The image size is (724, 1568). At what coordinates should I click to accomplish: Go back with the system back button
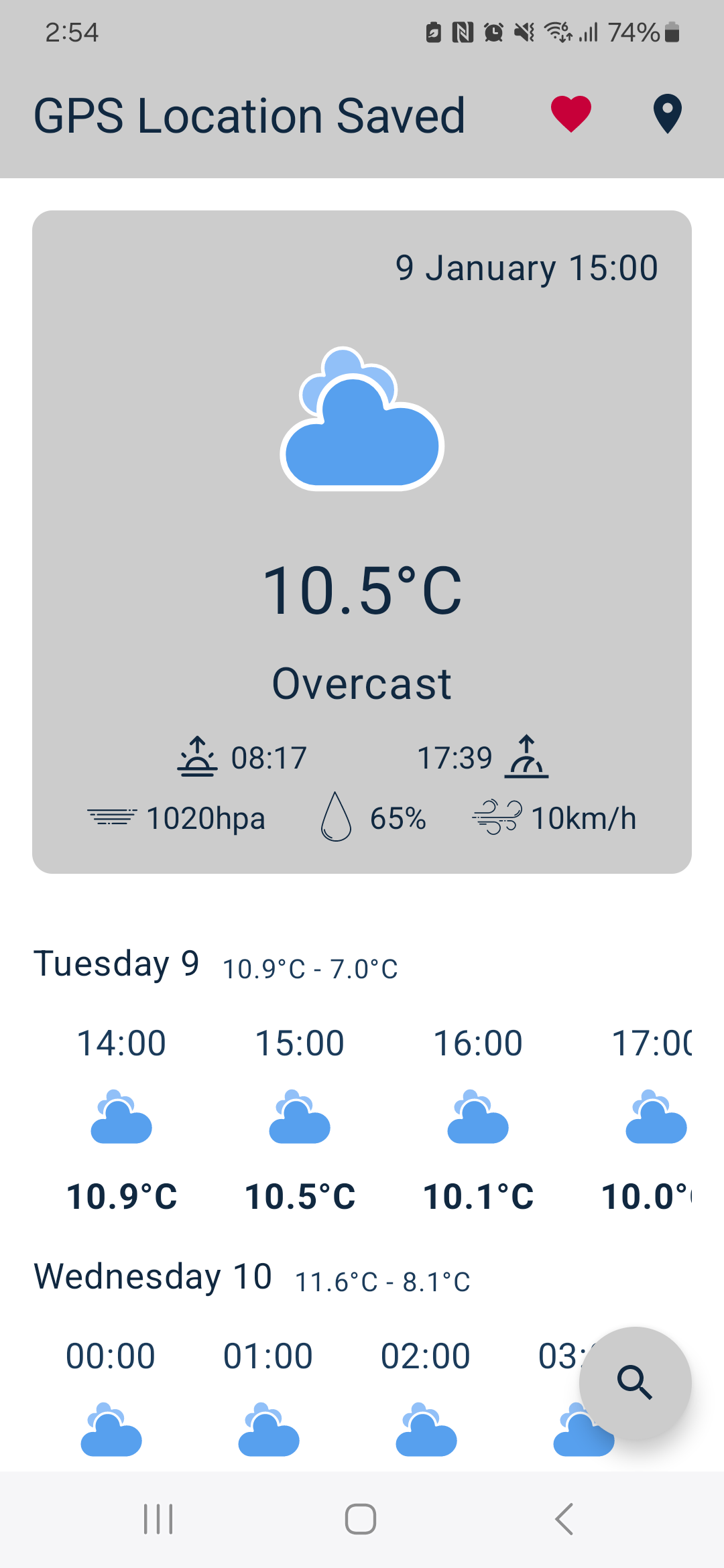564,1518
